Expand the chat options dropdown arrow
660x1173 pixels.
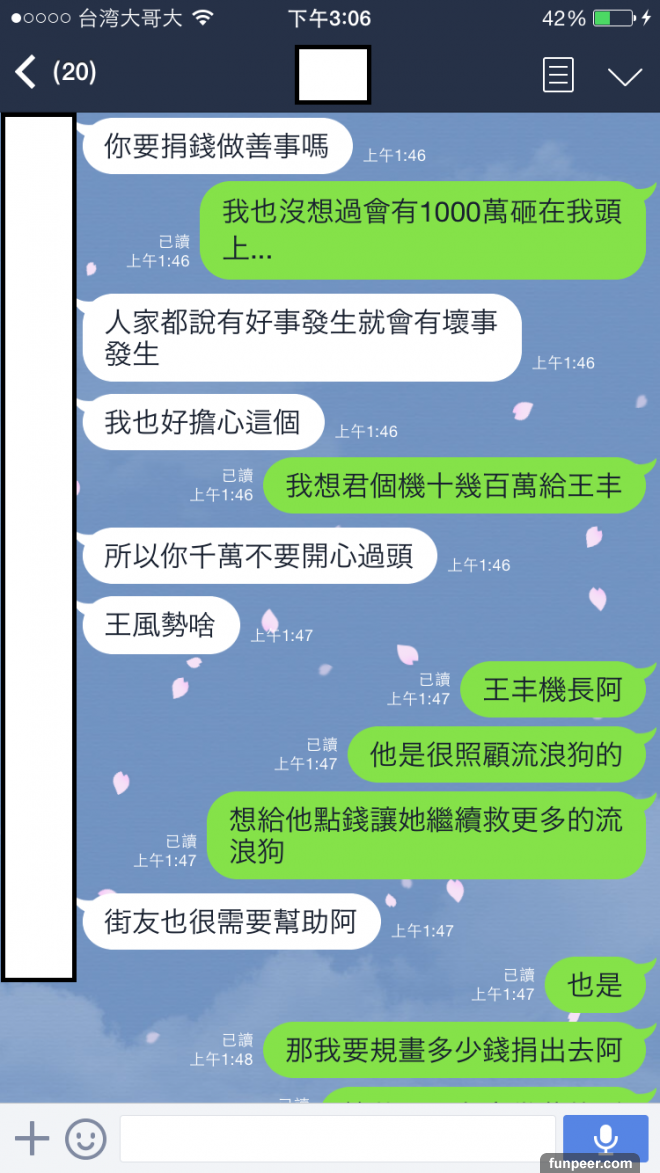click(x=625, y=76)
